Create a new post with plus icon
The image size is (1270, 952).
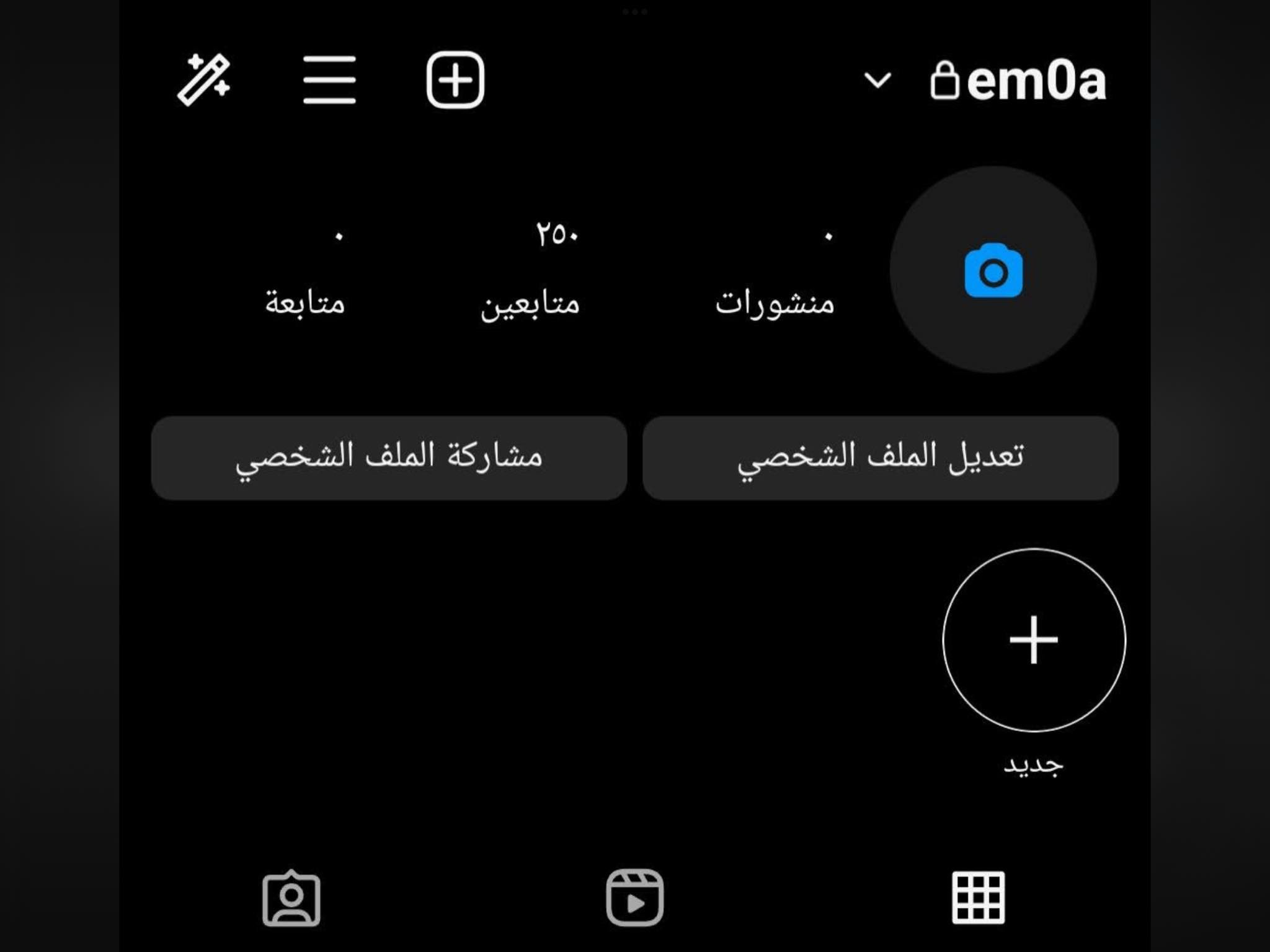455,80
